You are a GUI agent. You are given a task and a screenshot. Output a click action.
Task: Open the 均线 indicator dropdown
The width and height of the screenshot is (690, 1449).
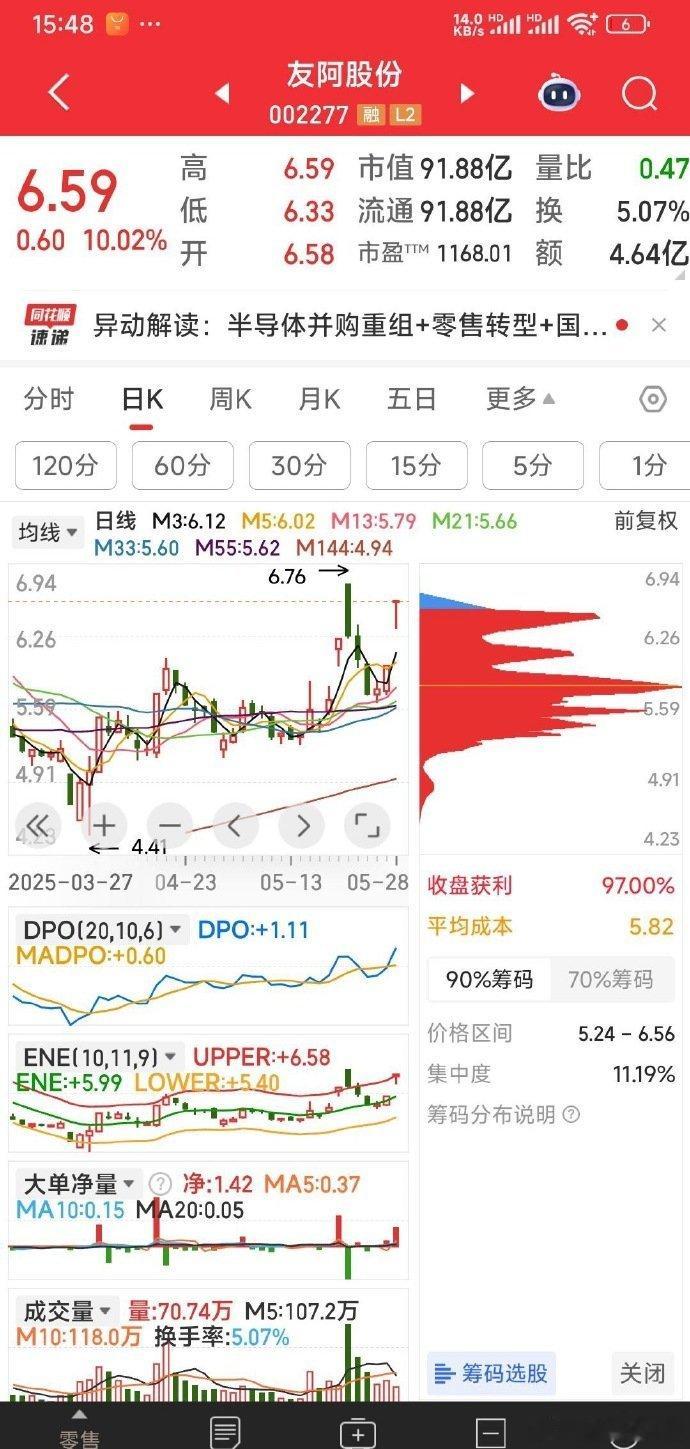[47, 532]
